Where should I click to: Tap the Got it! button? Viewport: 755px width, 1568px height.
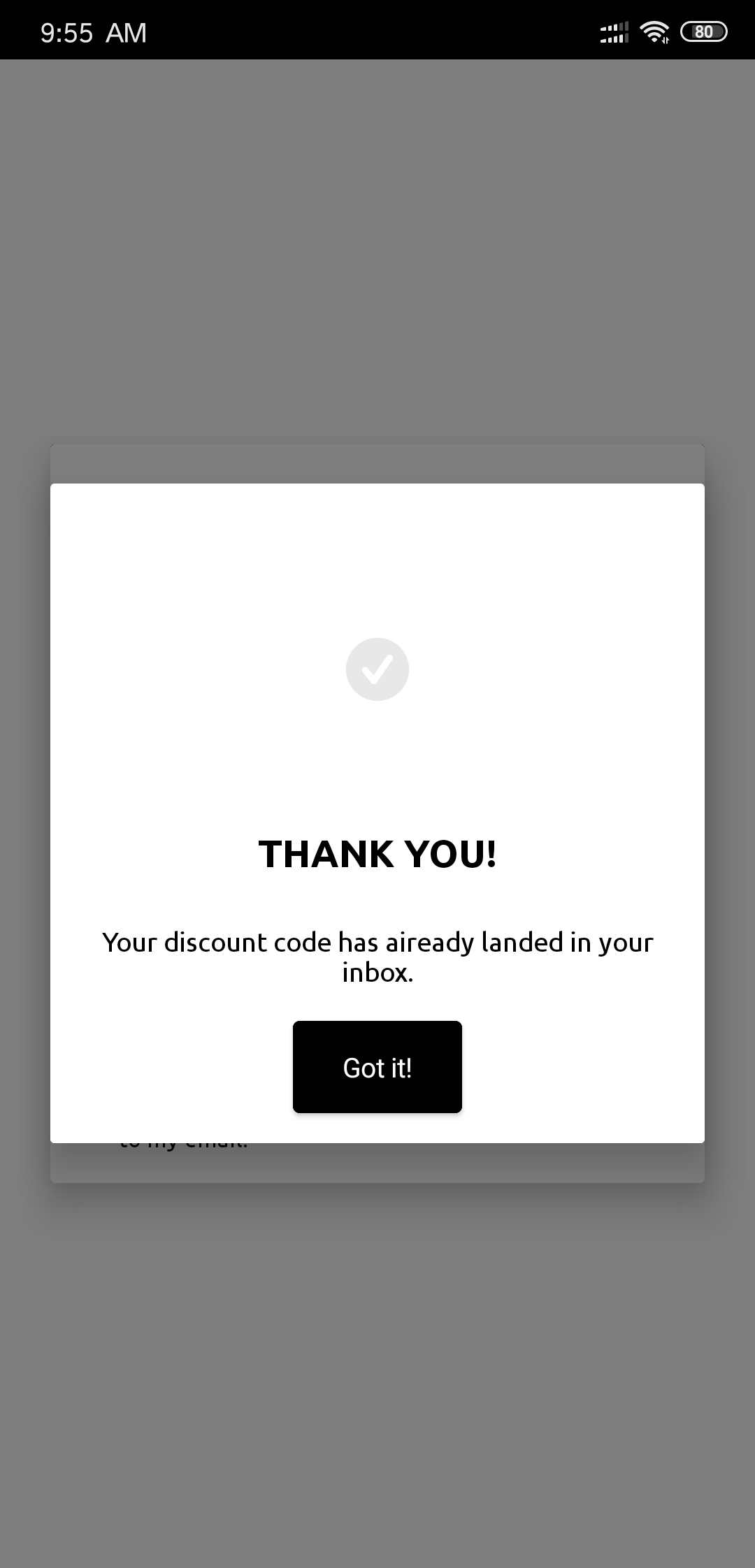click(377, 1067)
